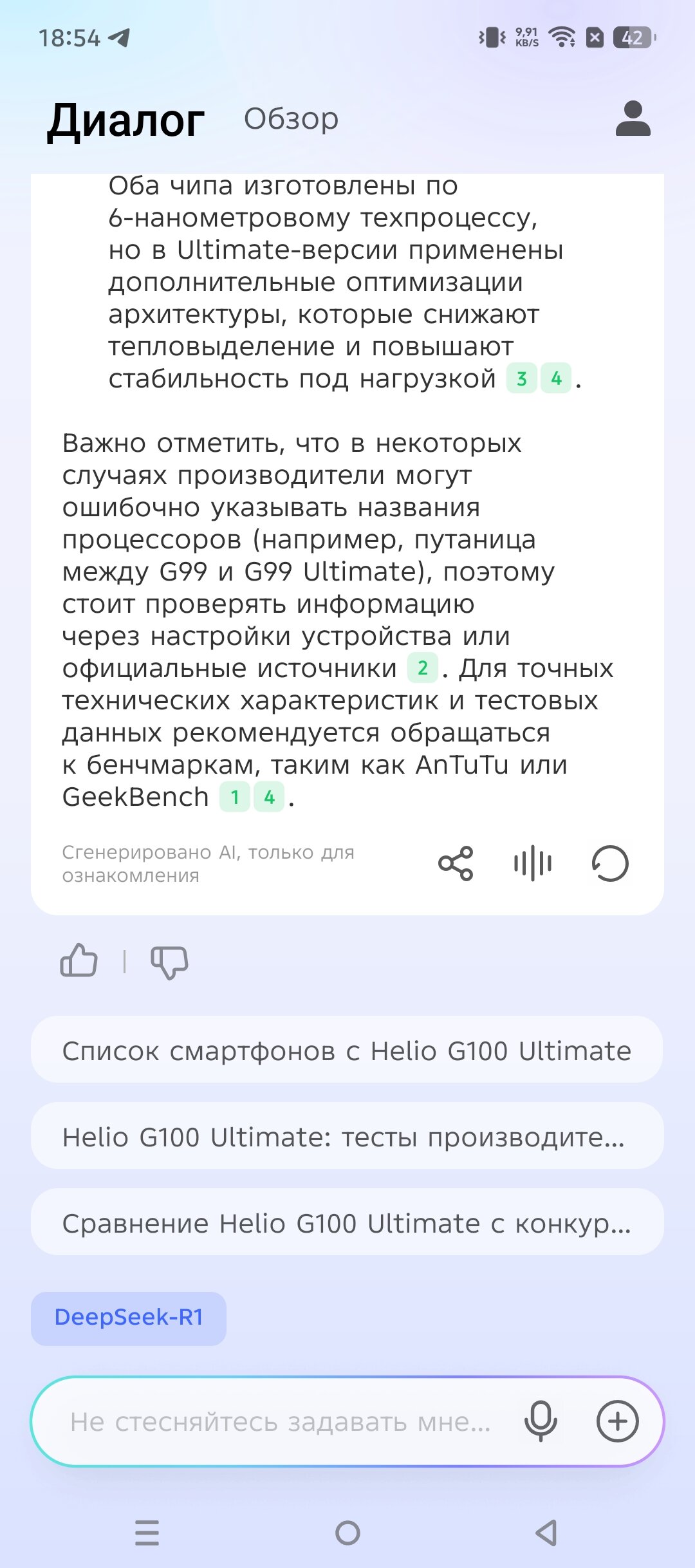Go to the home screen
The height and width of the screenshot is (1568, 695).
[x=347, y=1533]
